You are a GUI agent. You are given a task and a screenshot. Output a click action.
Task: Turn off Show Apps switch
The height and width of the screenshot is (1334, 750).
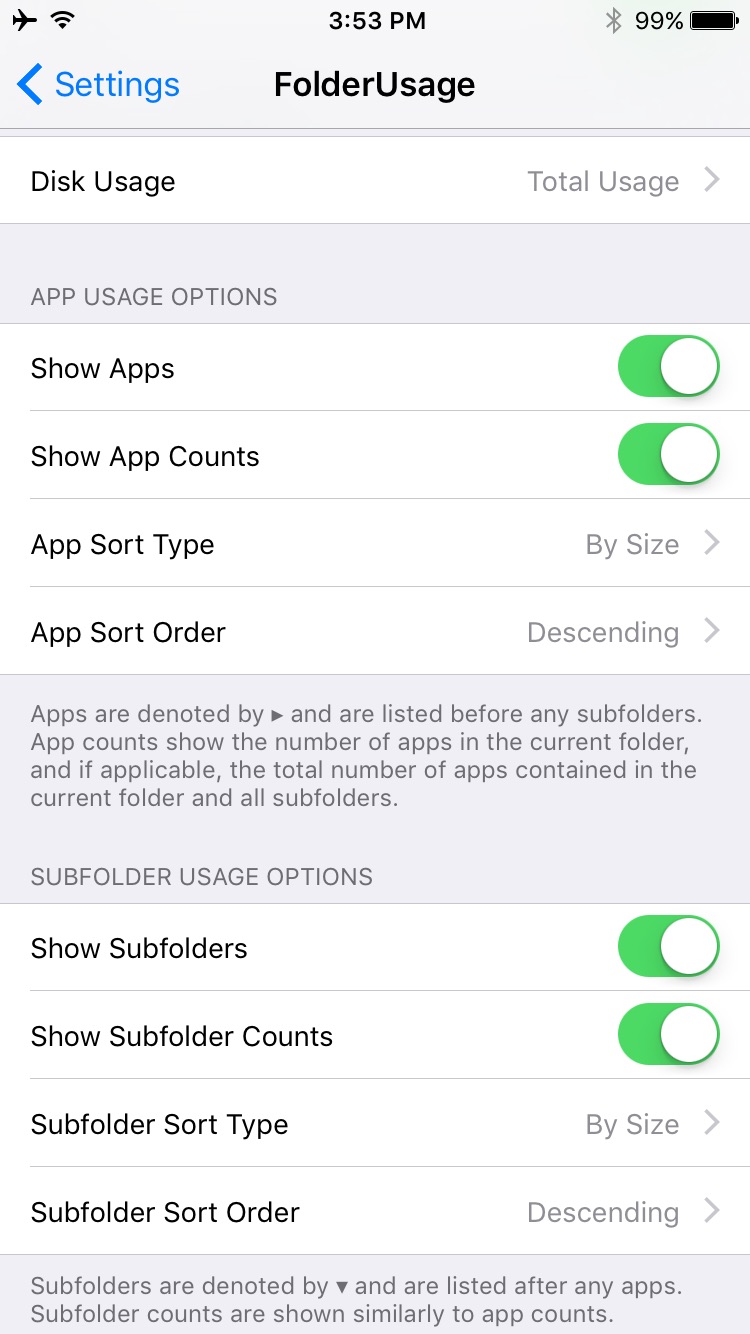coord(668,367)
